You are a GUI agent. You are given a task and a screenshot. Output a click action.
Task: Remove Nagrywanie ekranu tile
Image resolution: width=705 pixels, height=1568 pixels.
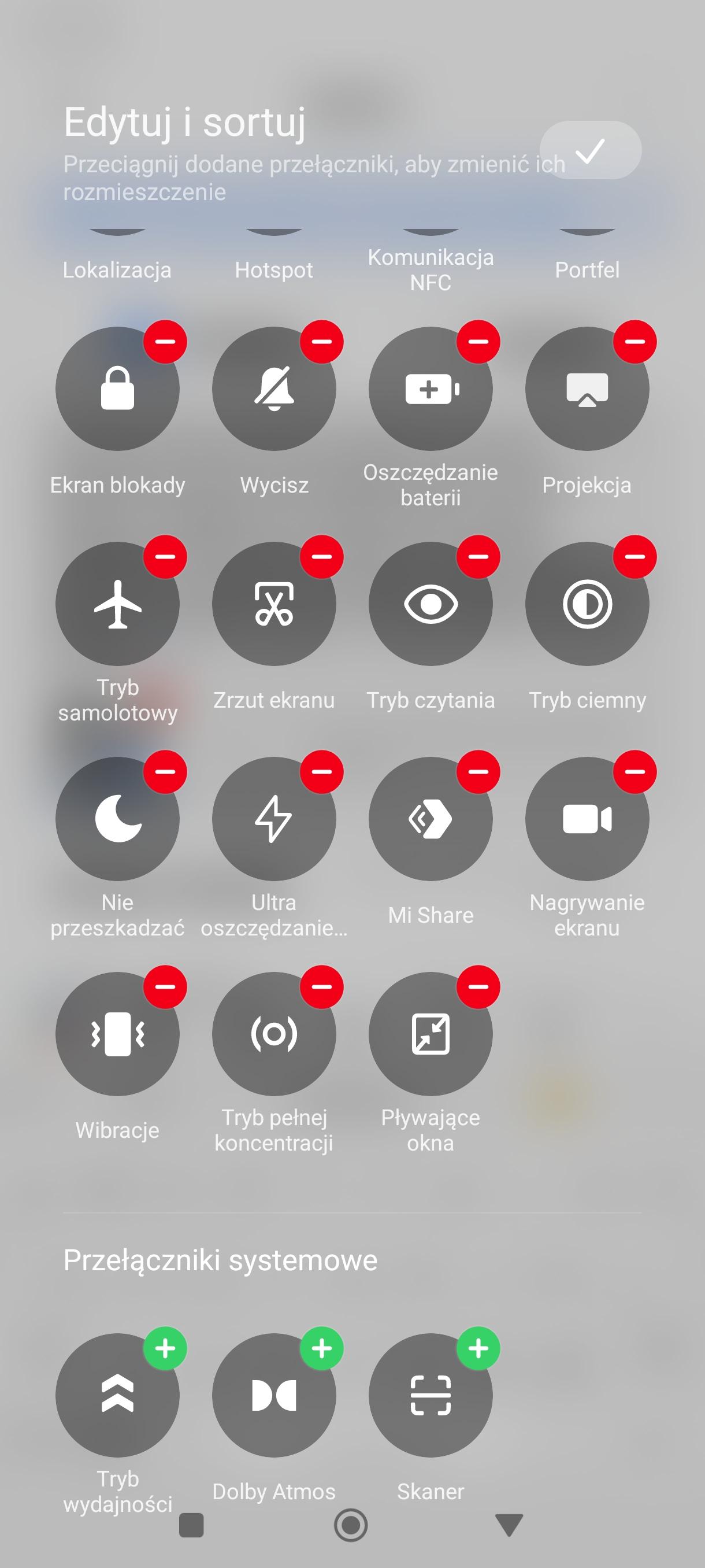tap(634, 771)
